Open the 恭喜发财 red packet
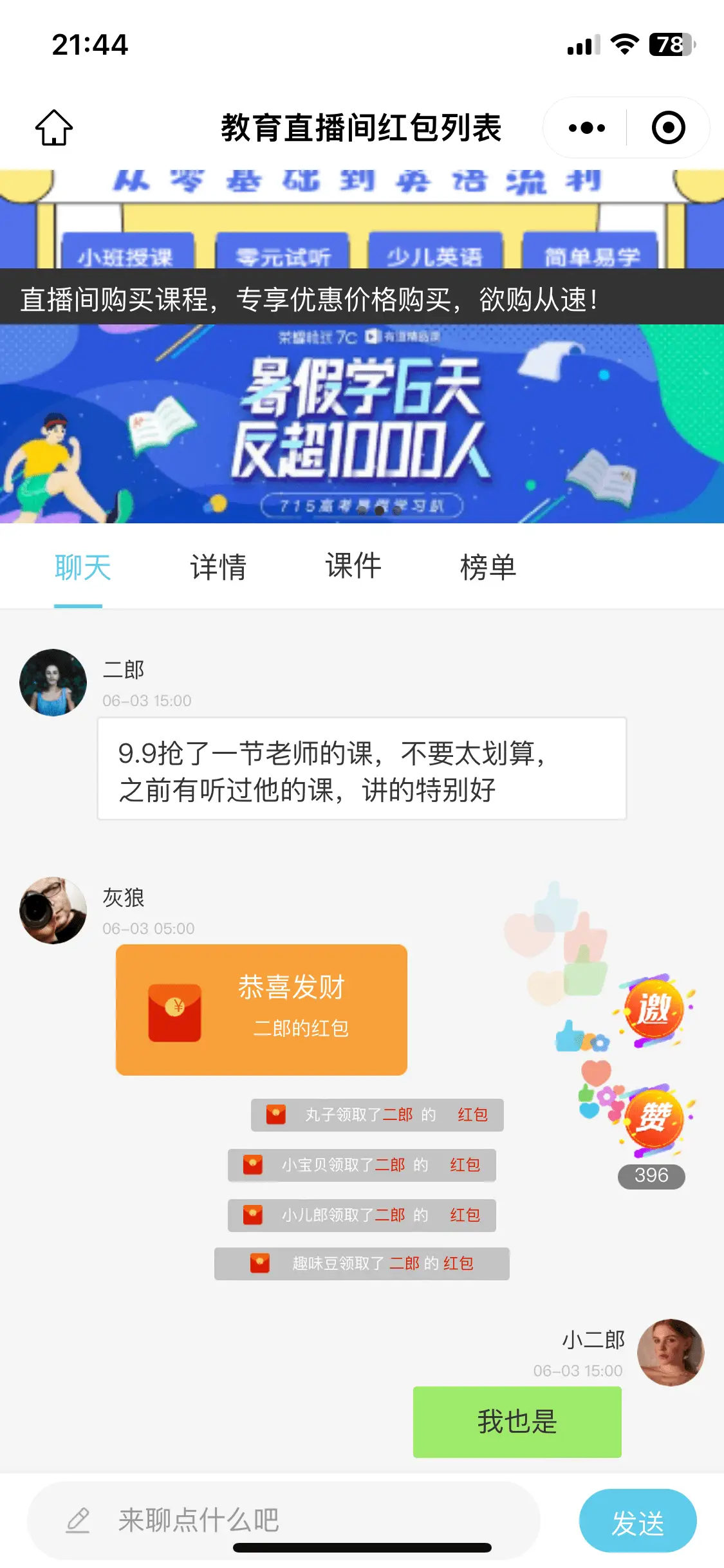The image size is (724, 1568). [x=261, y=1009]
